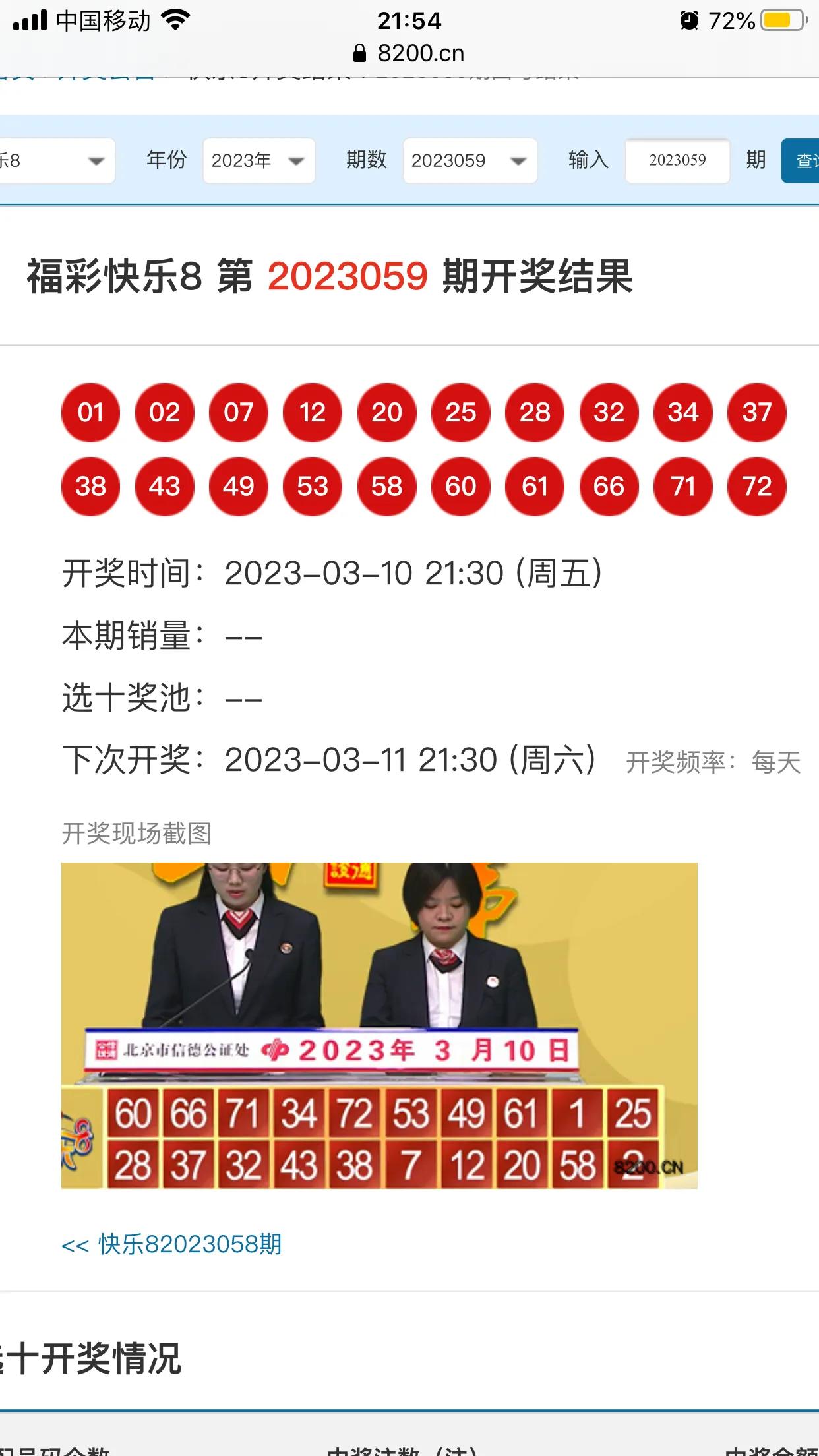Tap the blue 查询 query button

[x=801, y=160]
